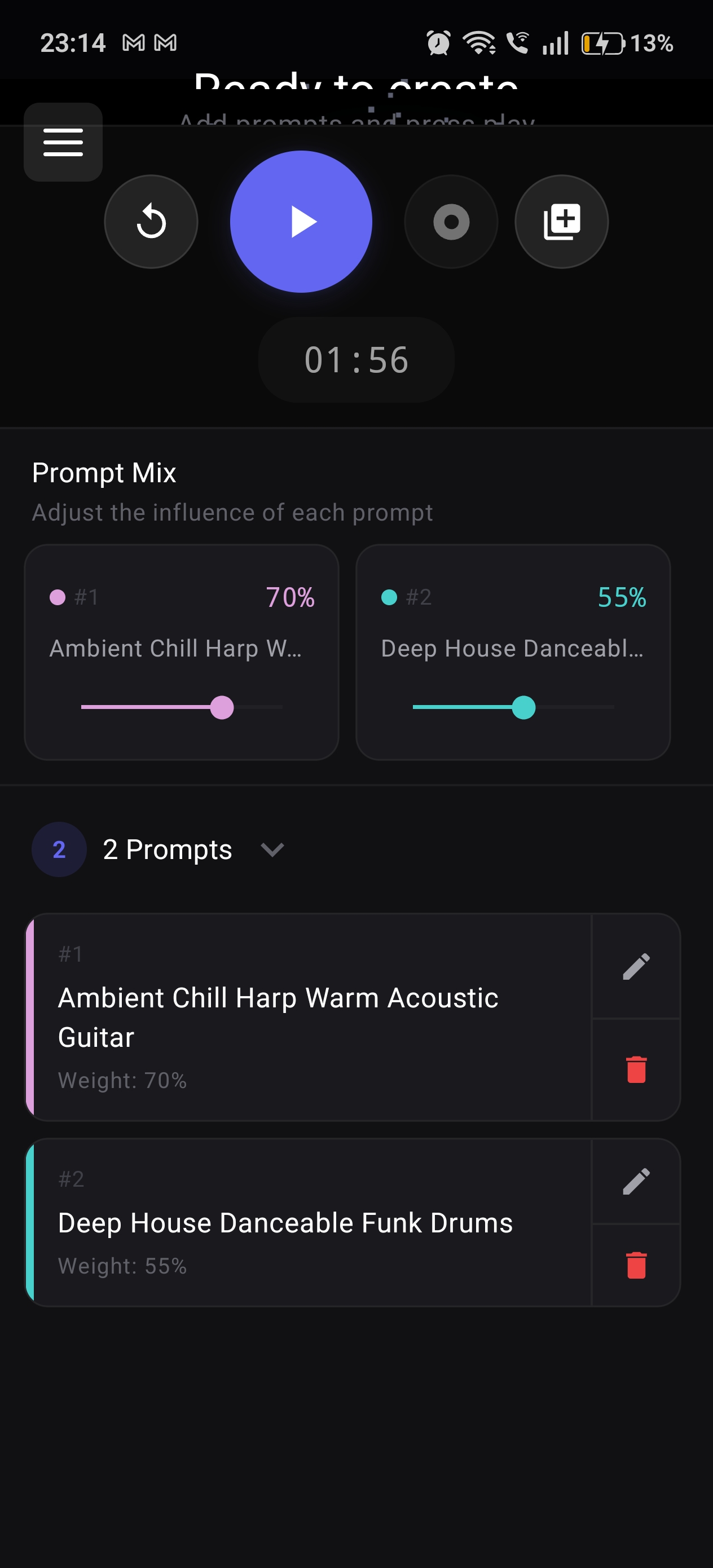
Task: Tap the record icon
Action: (451, 222)
